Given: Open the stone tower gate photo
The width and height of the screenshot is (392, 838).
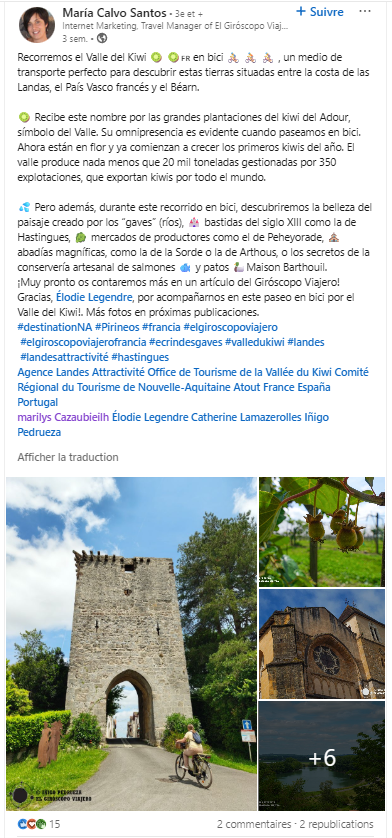Looking at the screenshot, I should tap(132, 643).
